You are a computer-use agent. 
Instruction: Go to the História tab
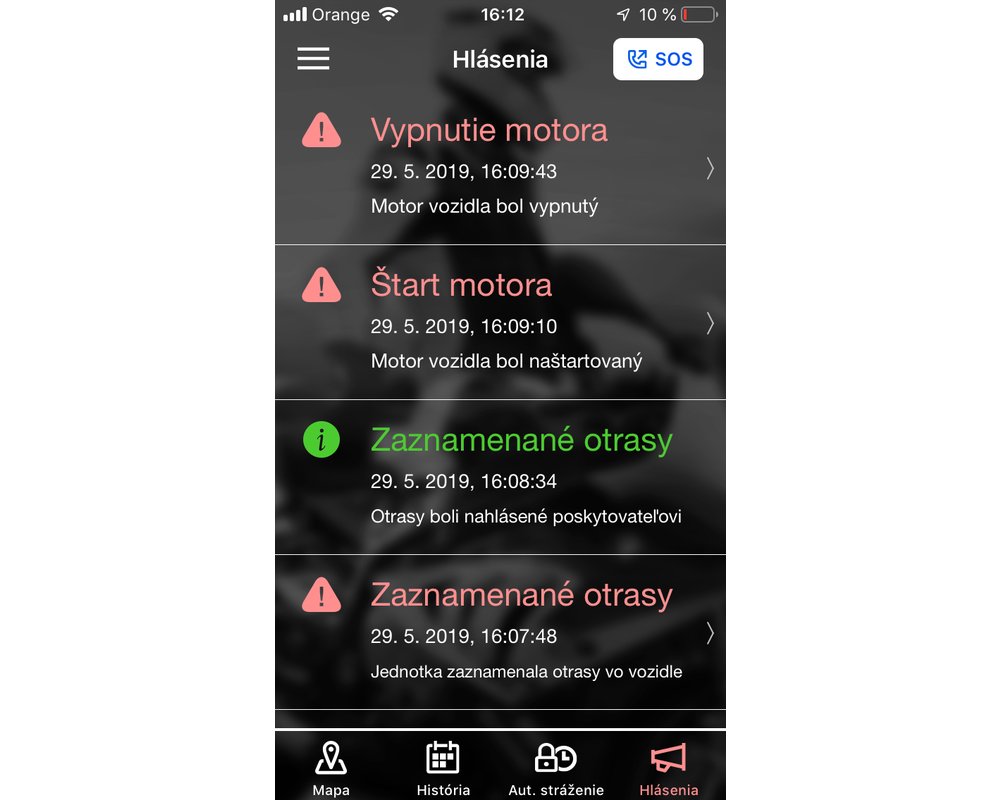click(443, 768)
